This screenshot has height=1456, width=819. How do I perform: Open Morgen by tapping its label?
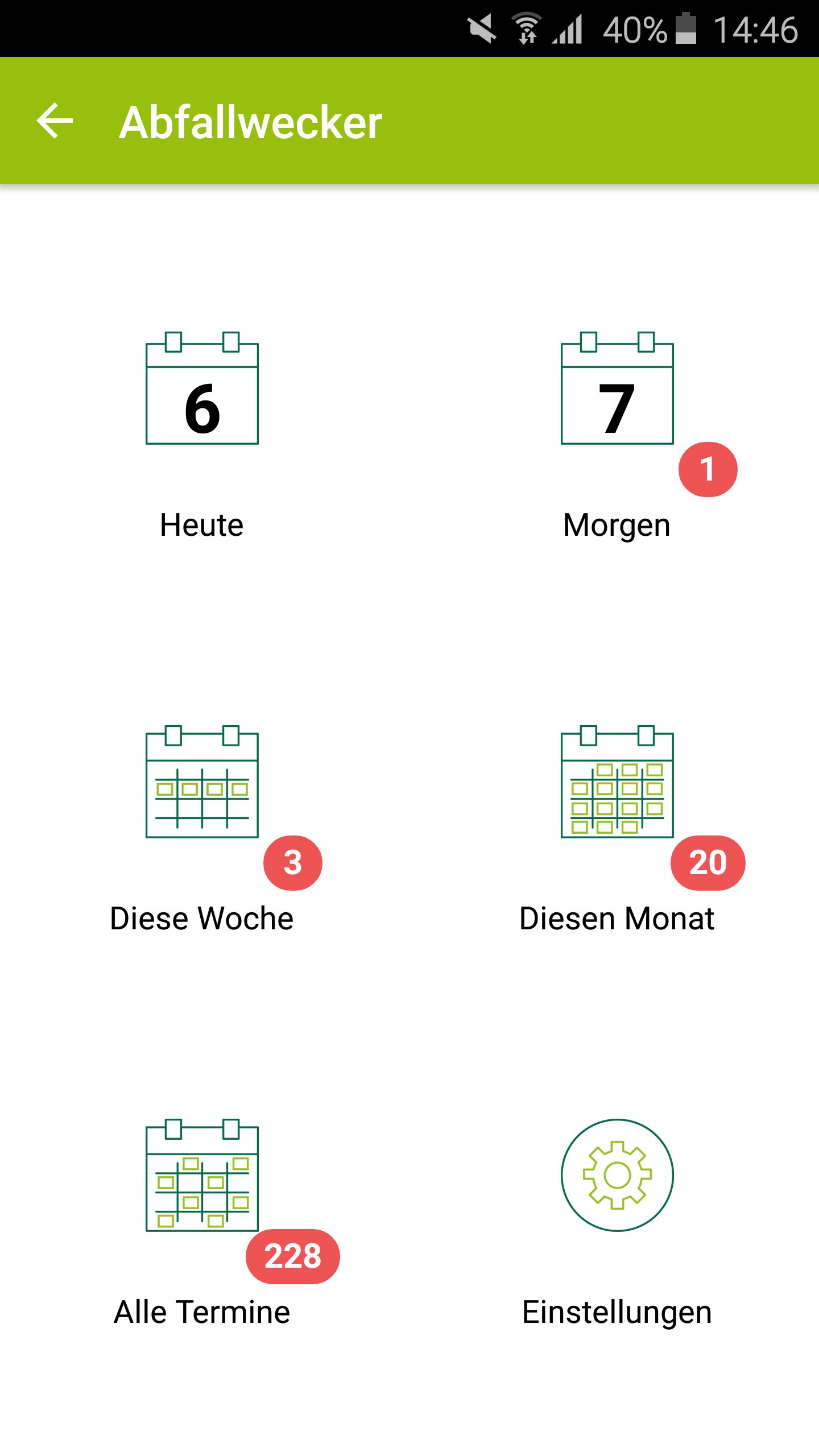coord(617,524)
